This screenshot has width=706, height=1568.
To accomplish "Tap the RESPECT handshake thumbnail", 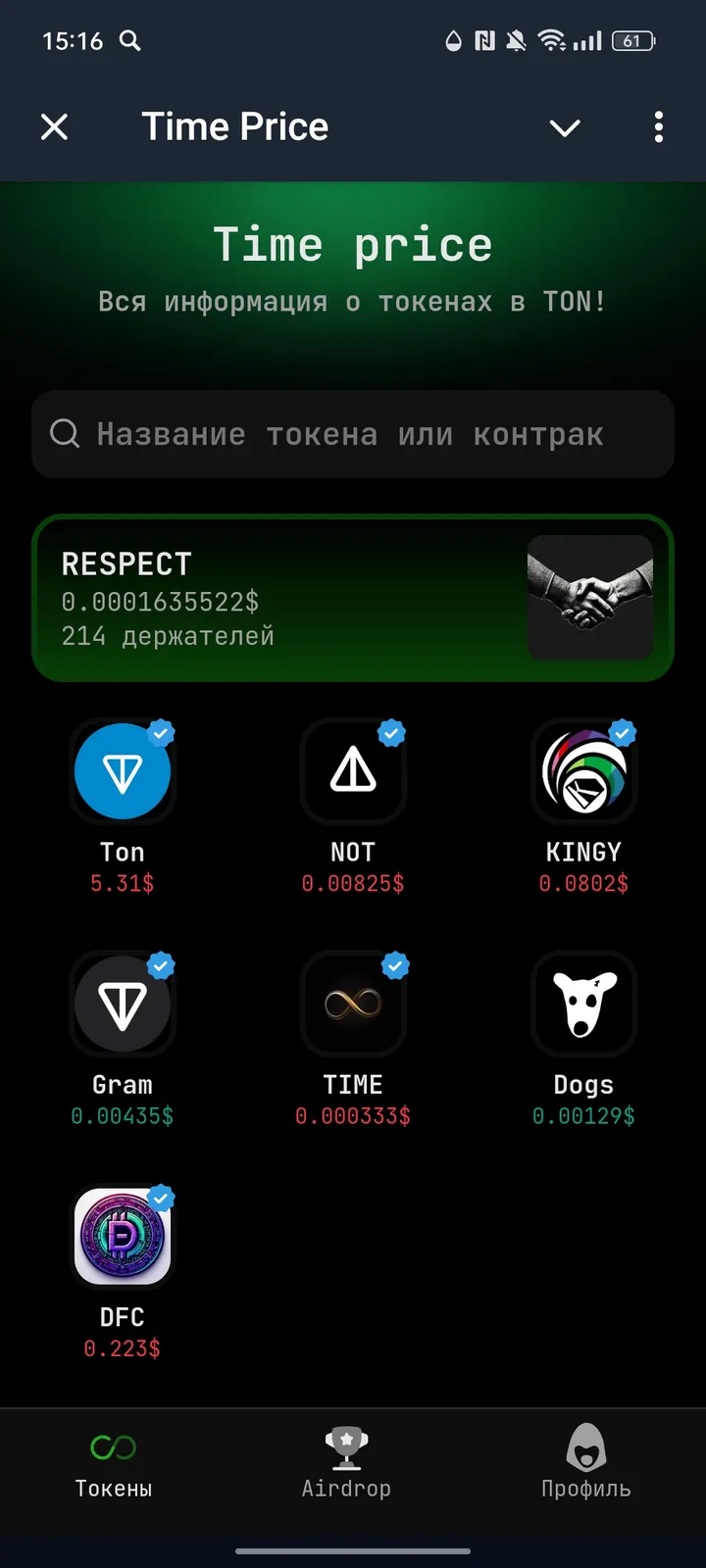I will 590,596.
